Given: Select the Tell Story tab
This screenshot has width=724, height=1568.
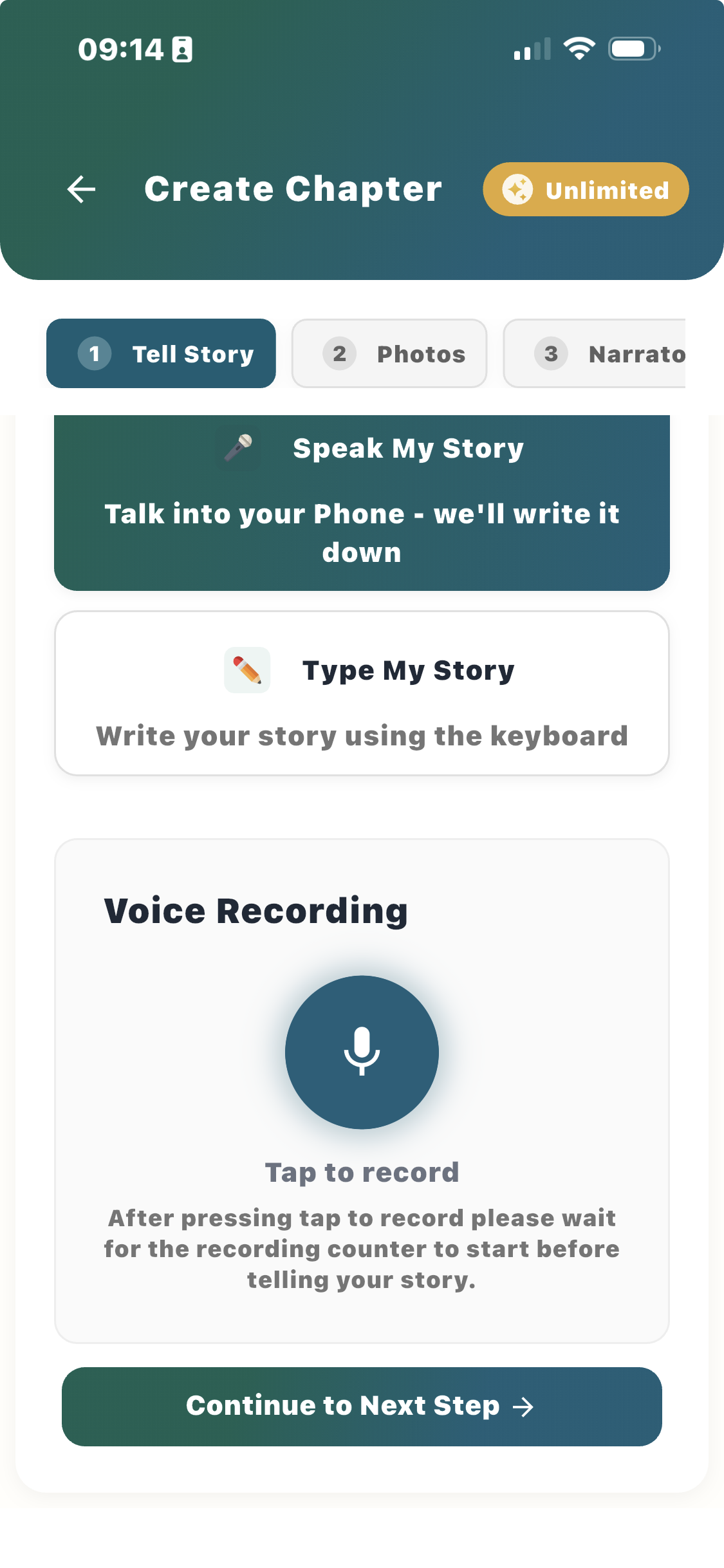Looking at the screenshot, I should [x=161, y=353].
